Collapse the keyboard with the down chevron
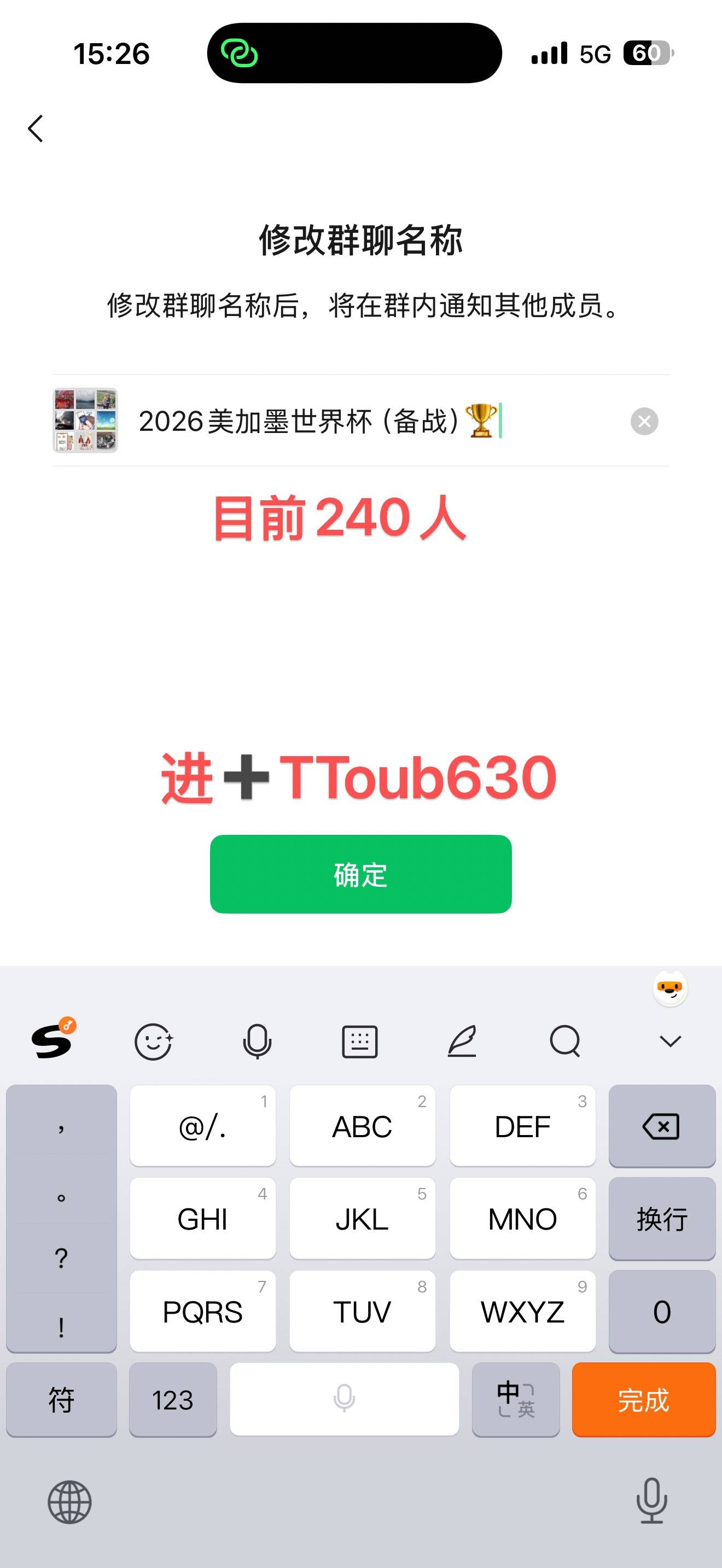 click(670, 1042)
